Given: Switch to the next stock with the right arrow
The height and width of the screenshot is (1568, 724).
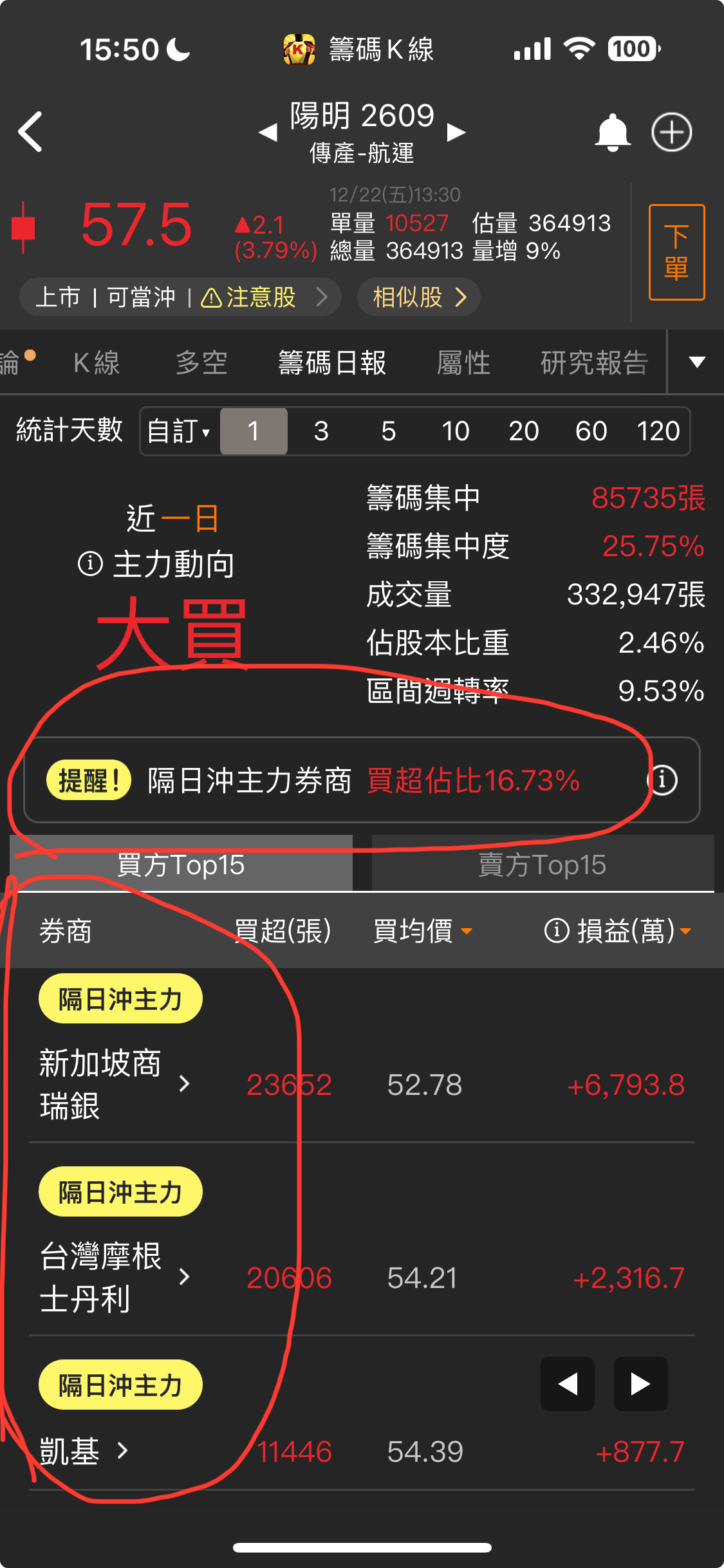Looking at the screenshot, I should 456,133.
